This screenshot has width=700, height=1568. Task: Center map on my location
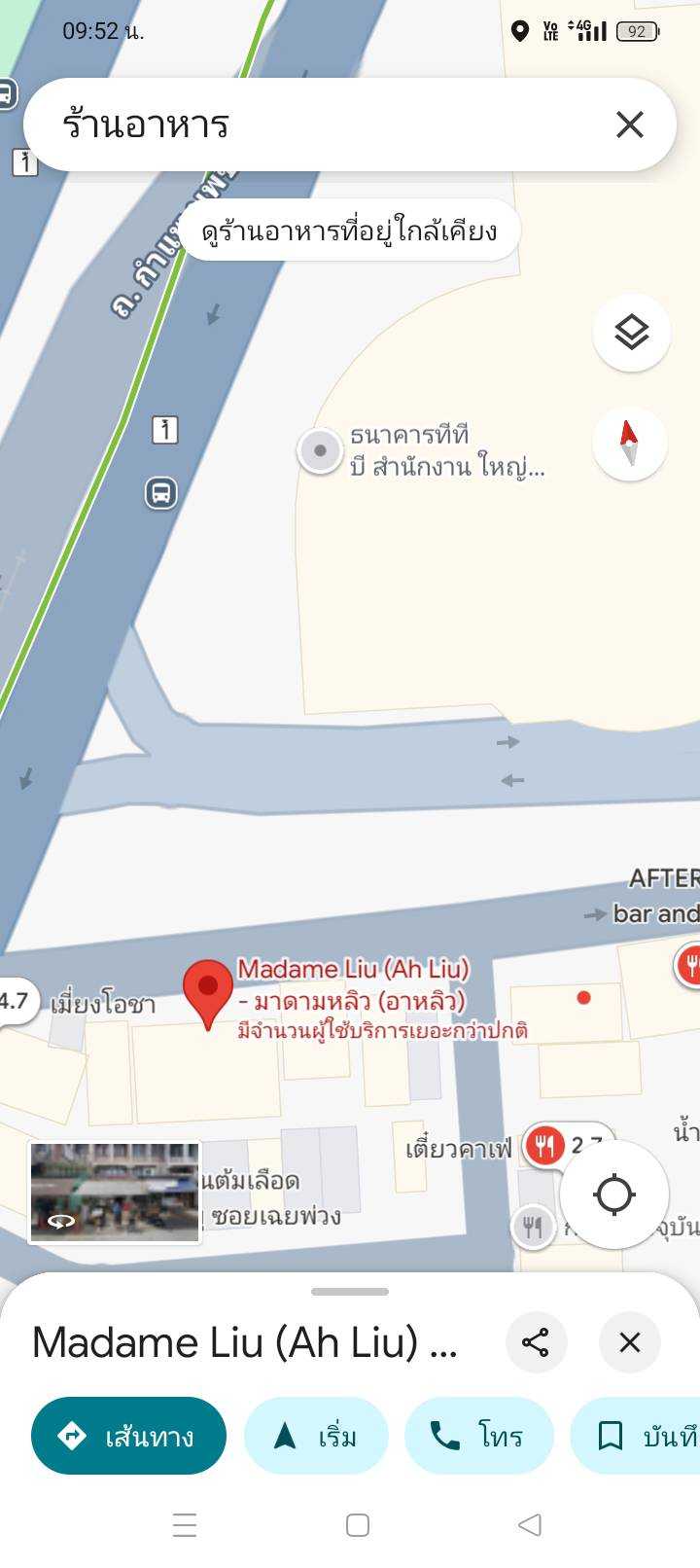[613, 1194]
